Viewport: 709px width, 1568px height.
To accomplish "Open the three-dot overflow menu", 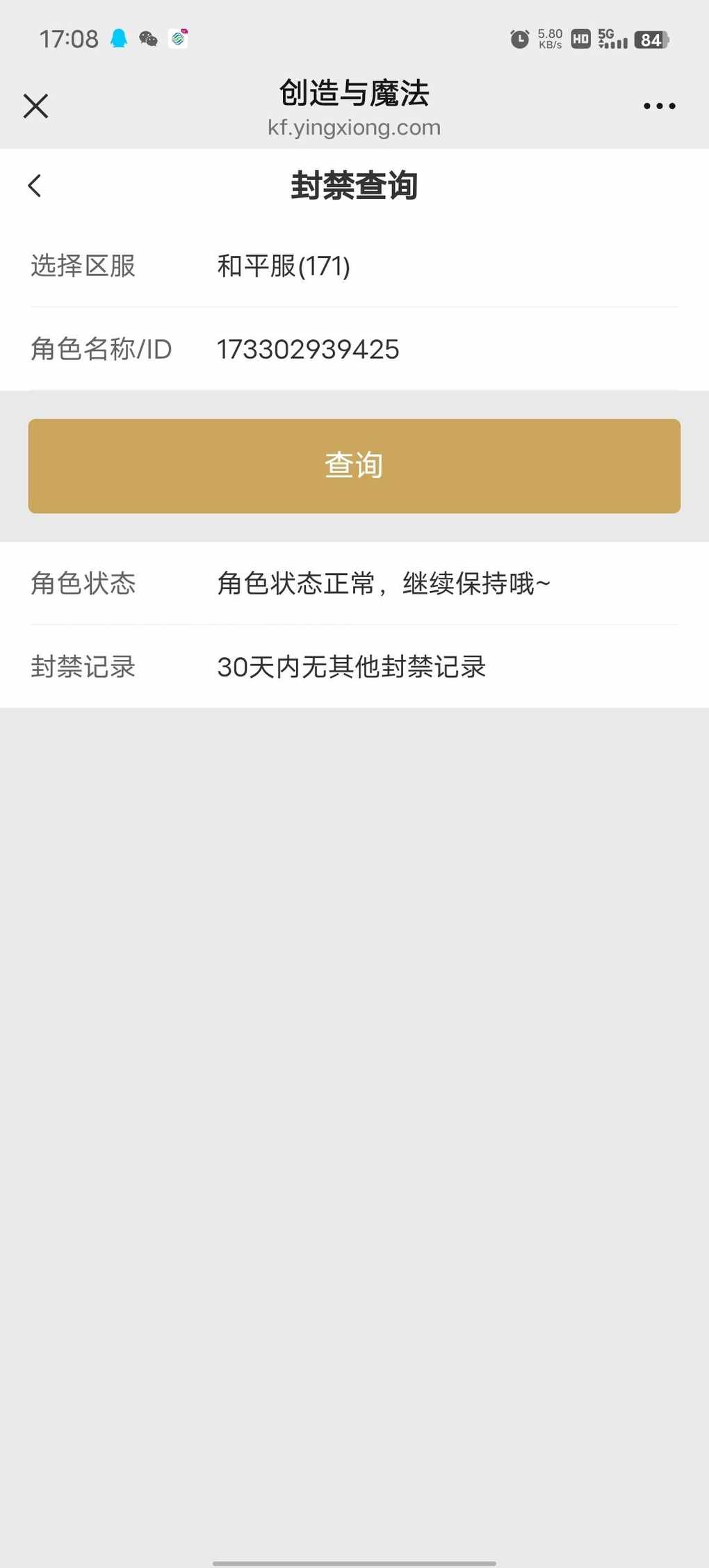I will 659,106.
